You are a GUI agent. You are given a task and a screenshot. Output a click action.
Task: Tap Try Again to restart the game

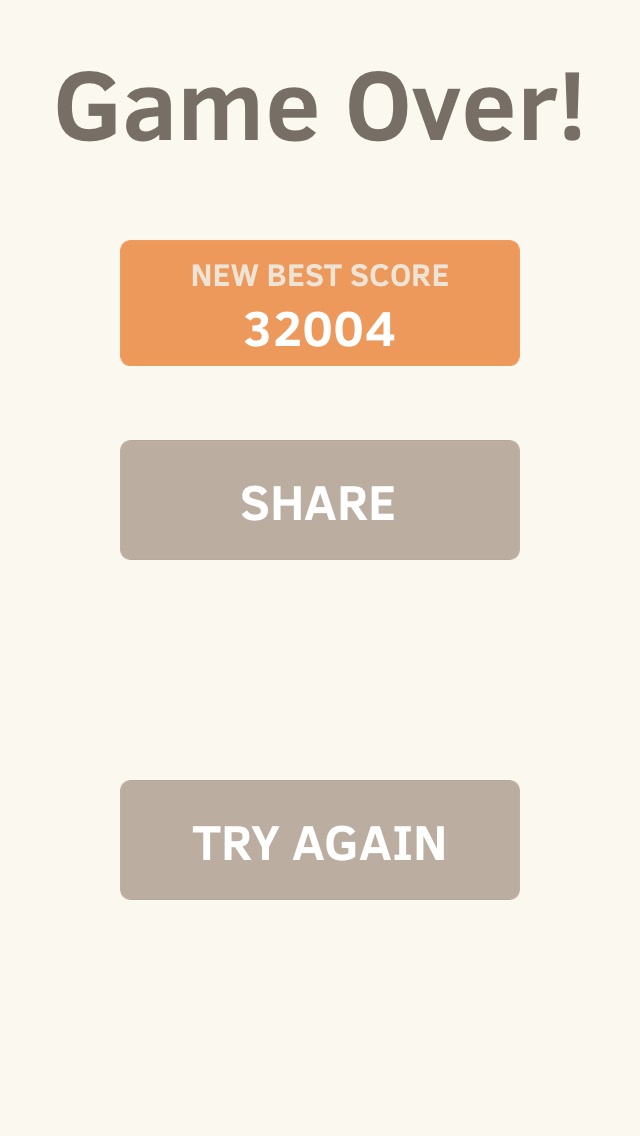tap(319, 840)
